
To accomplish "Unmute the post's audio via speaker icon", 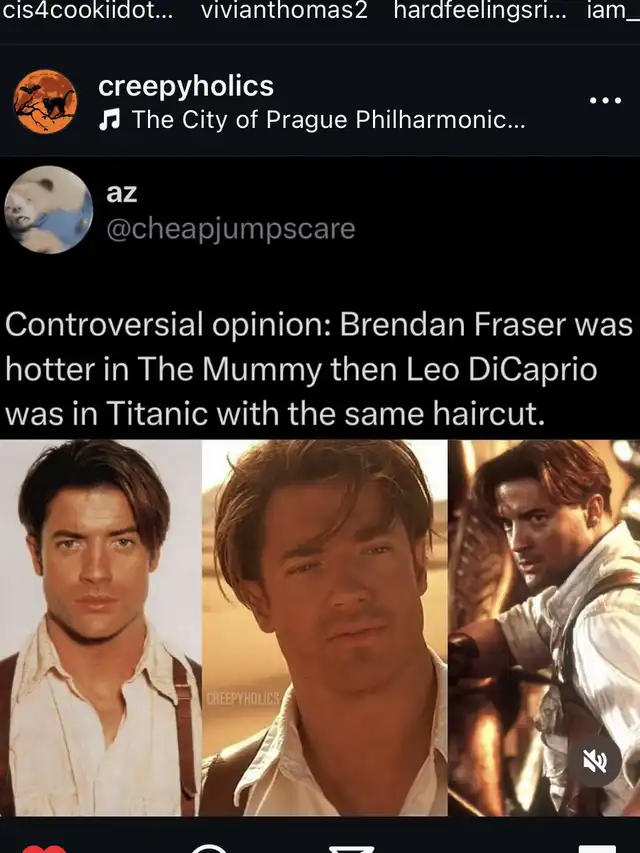I will click(x=595, y=762).
